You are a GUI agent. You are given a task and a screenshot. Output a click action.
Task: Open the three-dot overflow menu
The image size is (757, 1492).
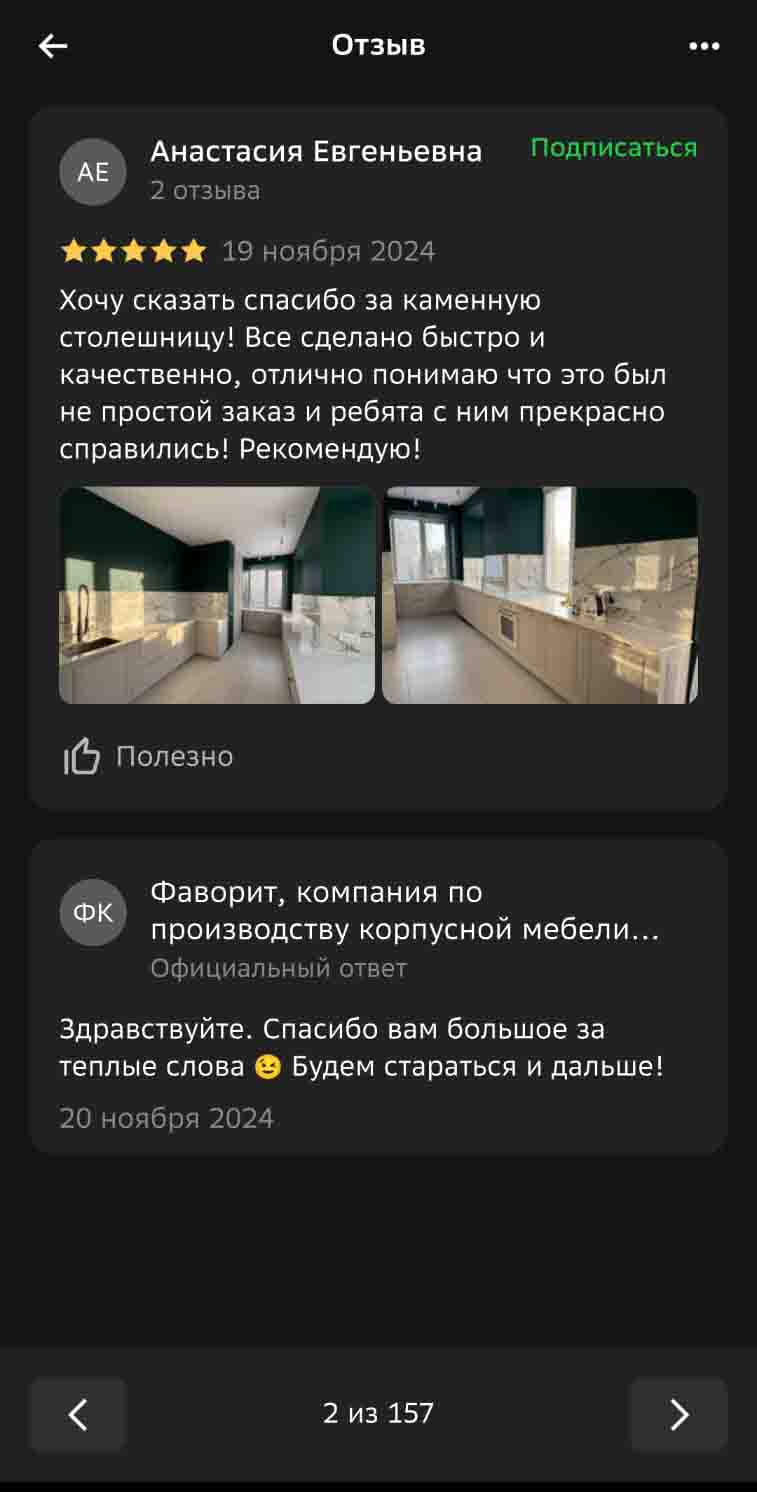coord(704,46)
